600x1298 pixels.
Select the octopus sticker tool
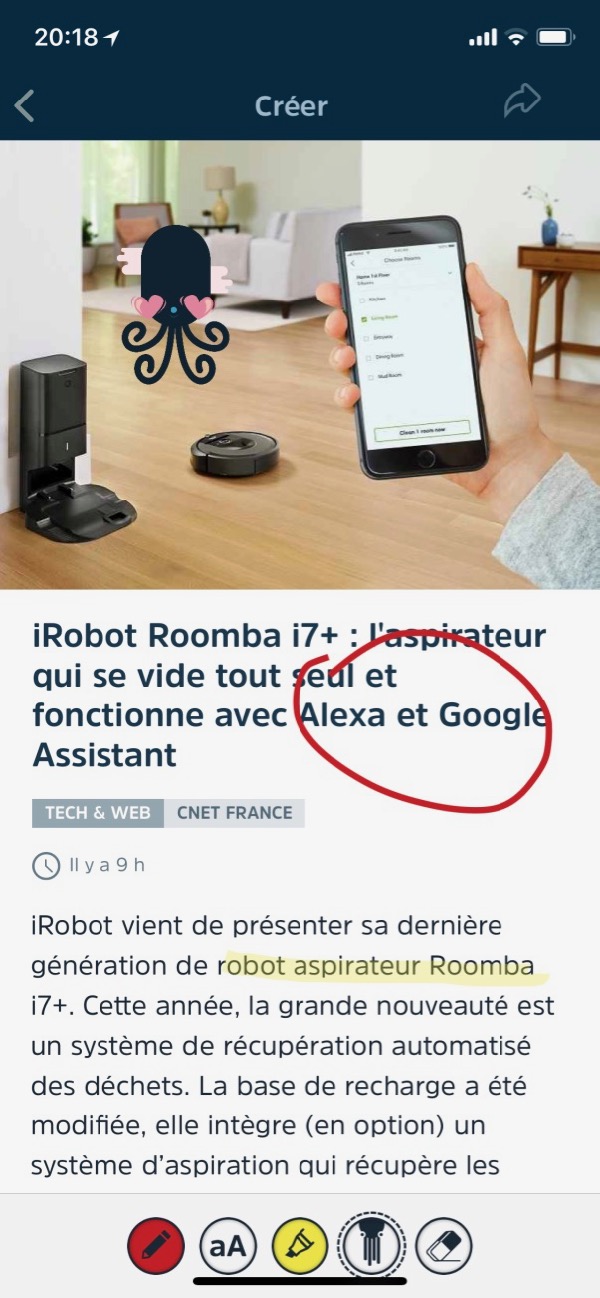click(371, 1246)
